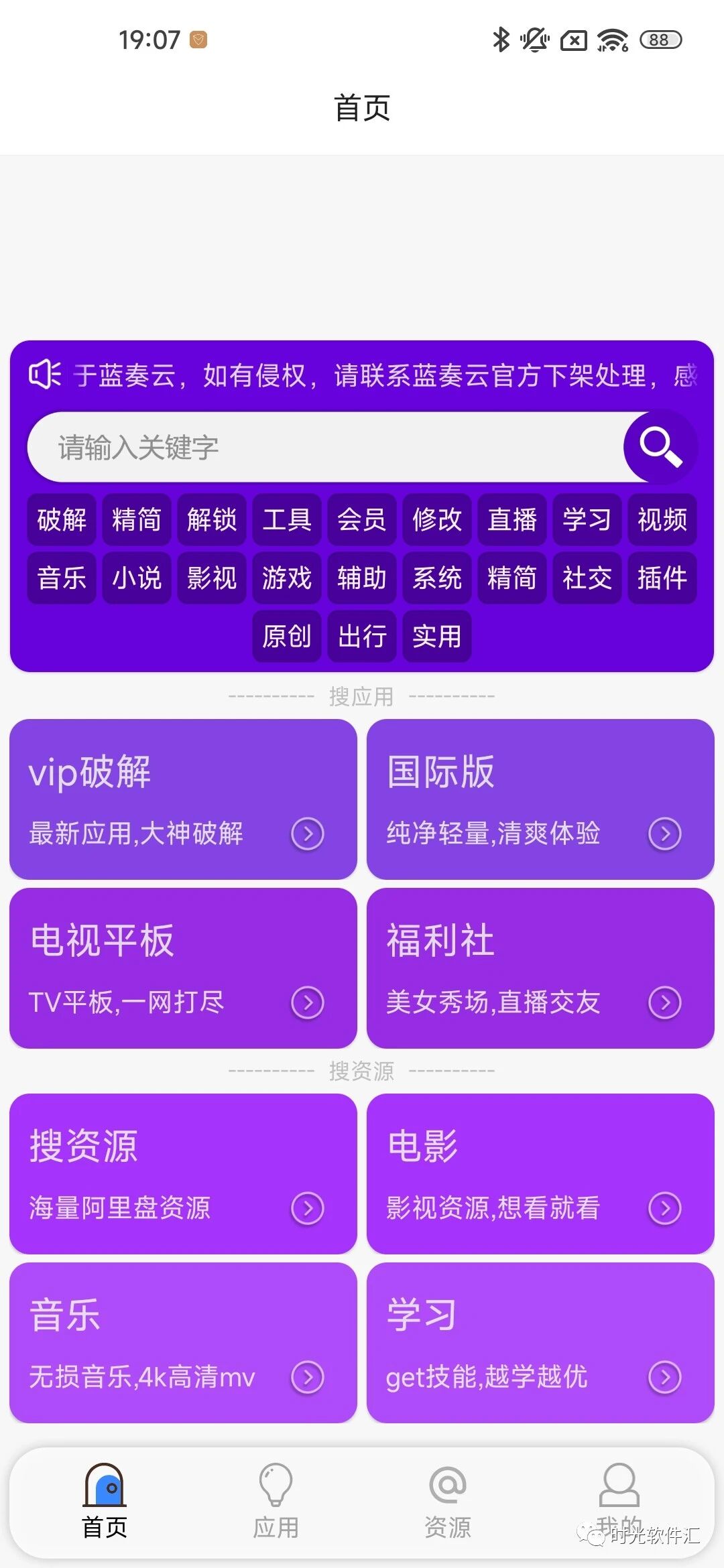Pick the 游戏 keyword chip
This screenshot has width=724, height=1568.
pyautogui.click(x=287, y=578)
